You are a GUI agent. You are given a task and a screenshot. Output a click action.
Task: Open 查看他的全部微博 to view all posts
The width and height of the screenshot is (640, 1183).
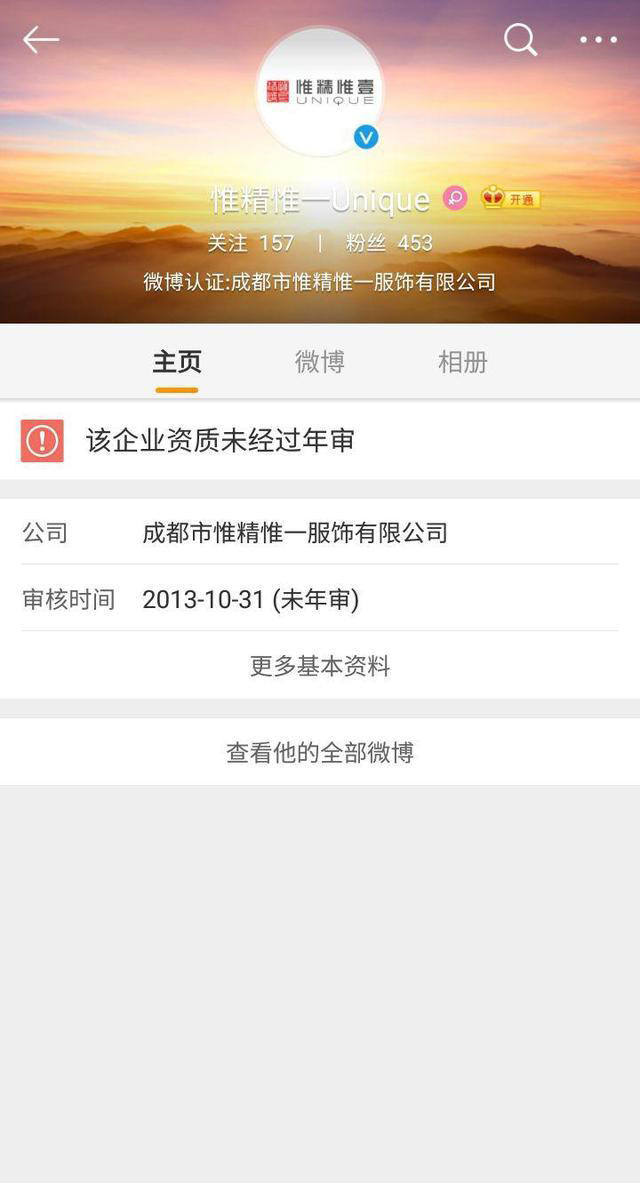pyautogui.click(x=320, y=752)
